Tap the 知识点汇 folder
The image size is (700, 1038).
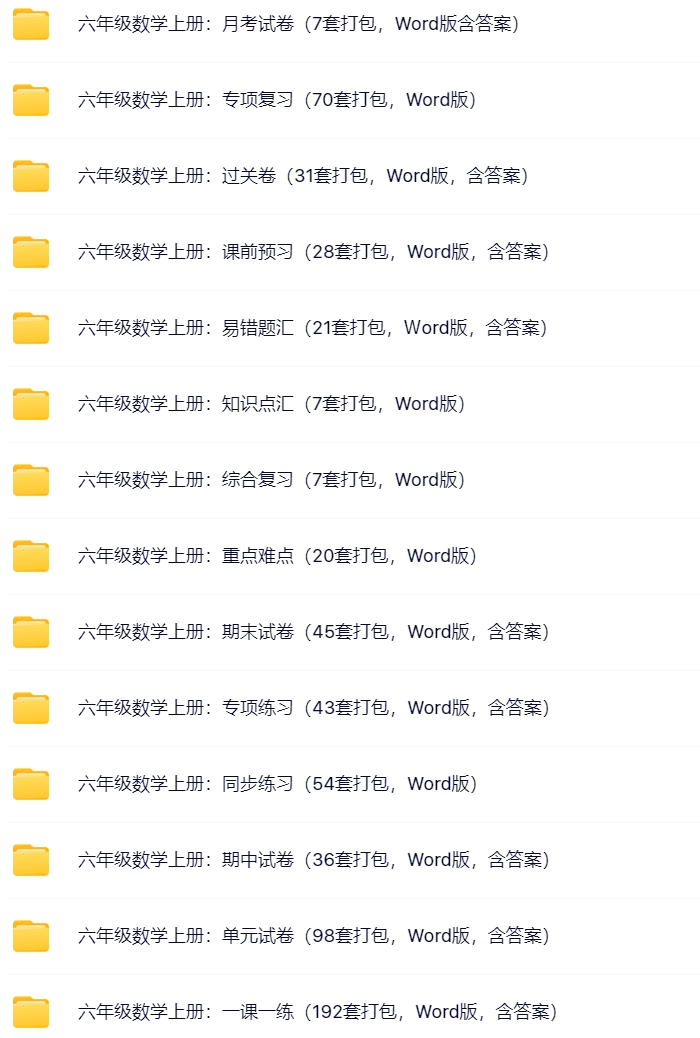coord(271,404)
